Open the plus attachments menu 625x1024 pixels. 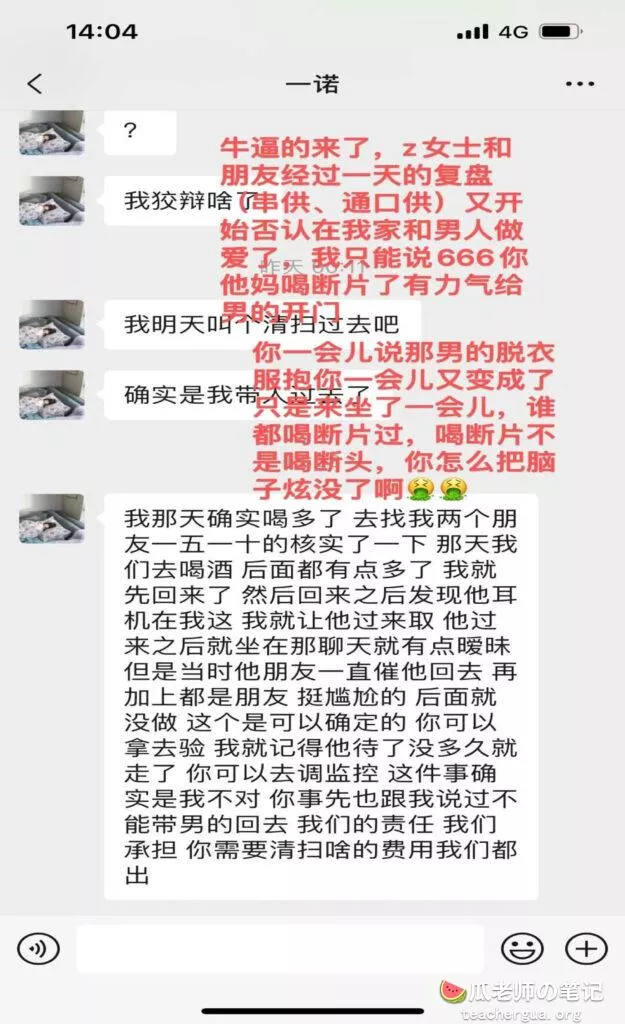click(x=586, y=948)
